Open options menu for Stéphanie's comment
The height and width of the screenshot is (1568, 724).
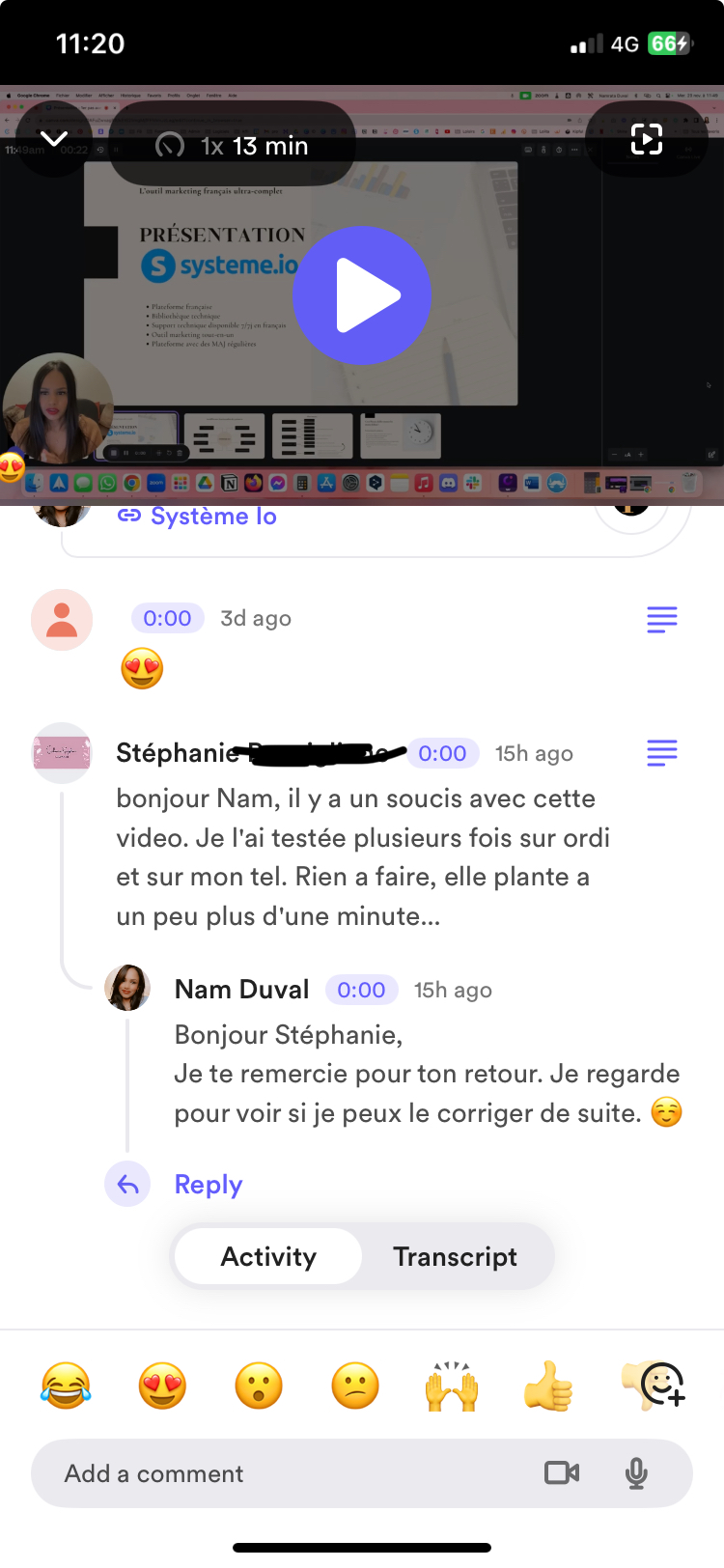661,753
